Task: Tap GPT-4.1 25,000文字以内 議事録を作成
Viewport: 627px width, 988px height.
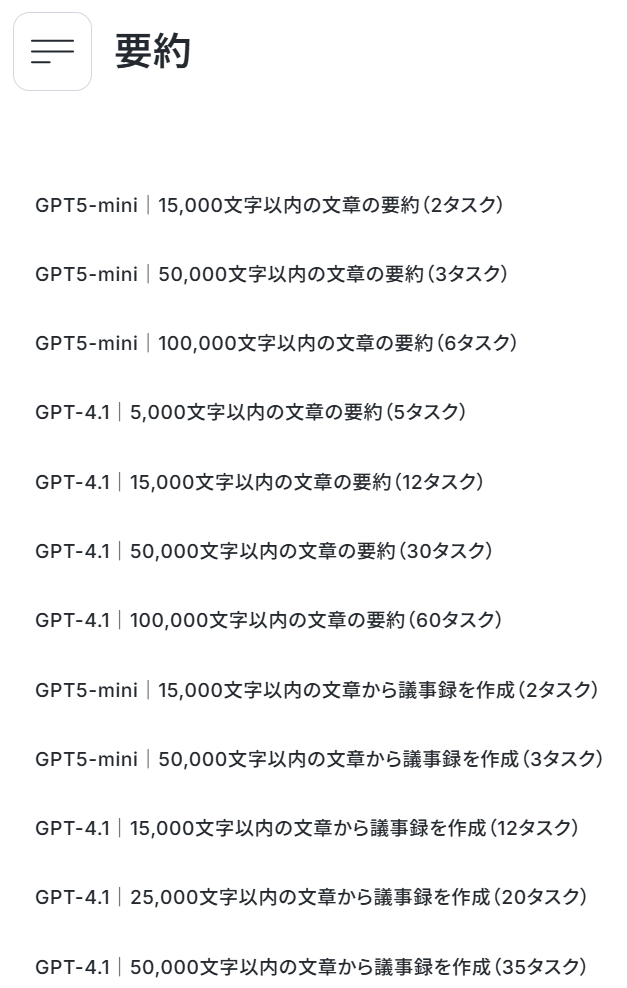Action: [x=310, y=897]
